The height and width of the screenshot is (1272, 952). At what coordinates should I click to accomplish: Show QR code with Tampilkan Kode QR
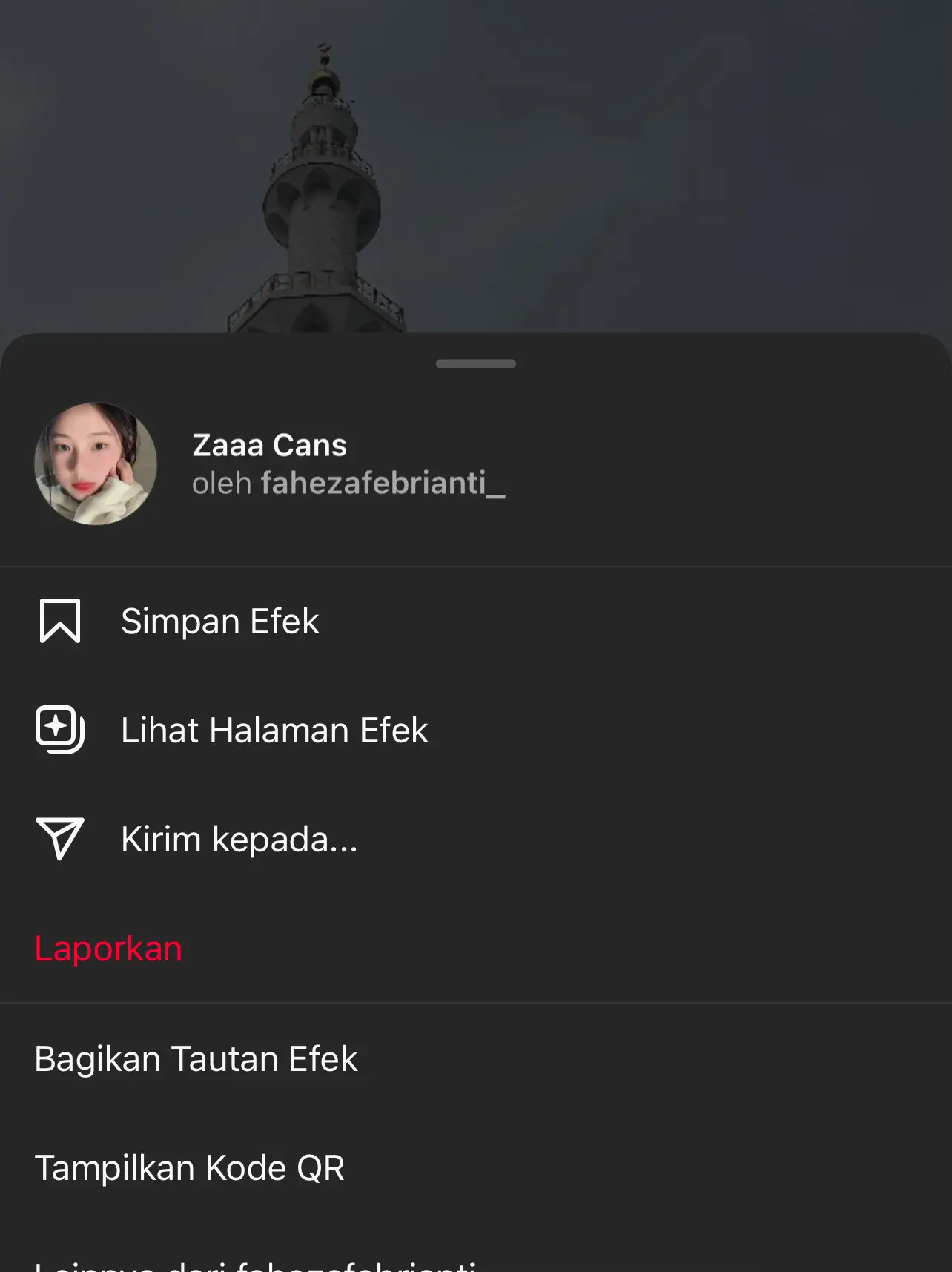pos(190,1167)
